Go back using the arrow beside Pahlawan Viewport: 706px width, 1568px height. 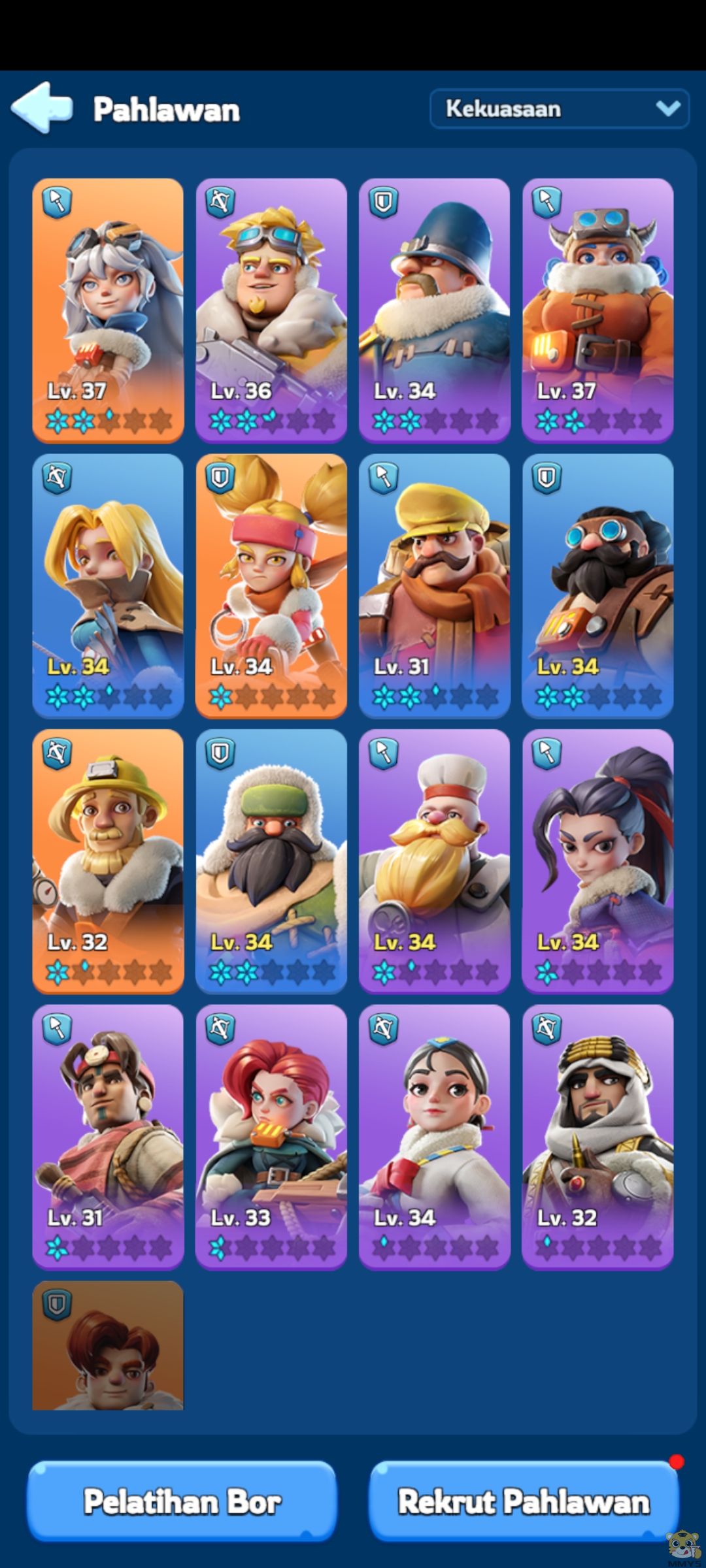[42, 108]
